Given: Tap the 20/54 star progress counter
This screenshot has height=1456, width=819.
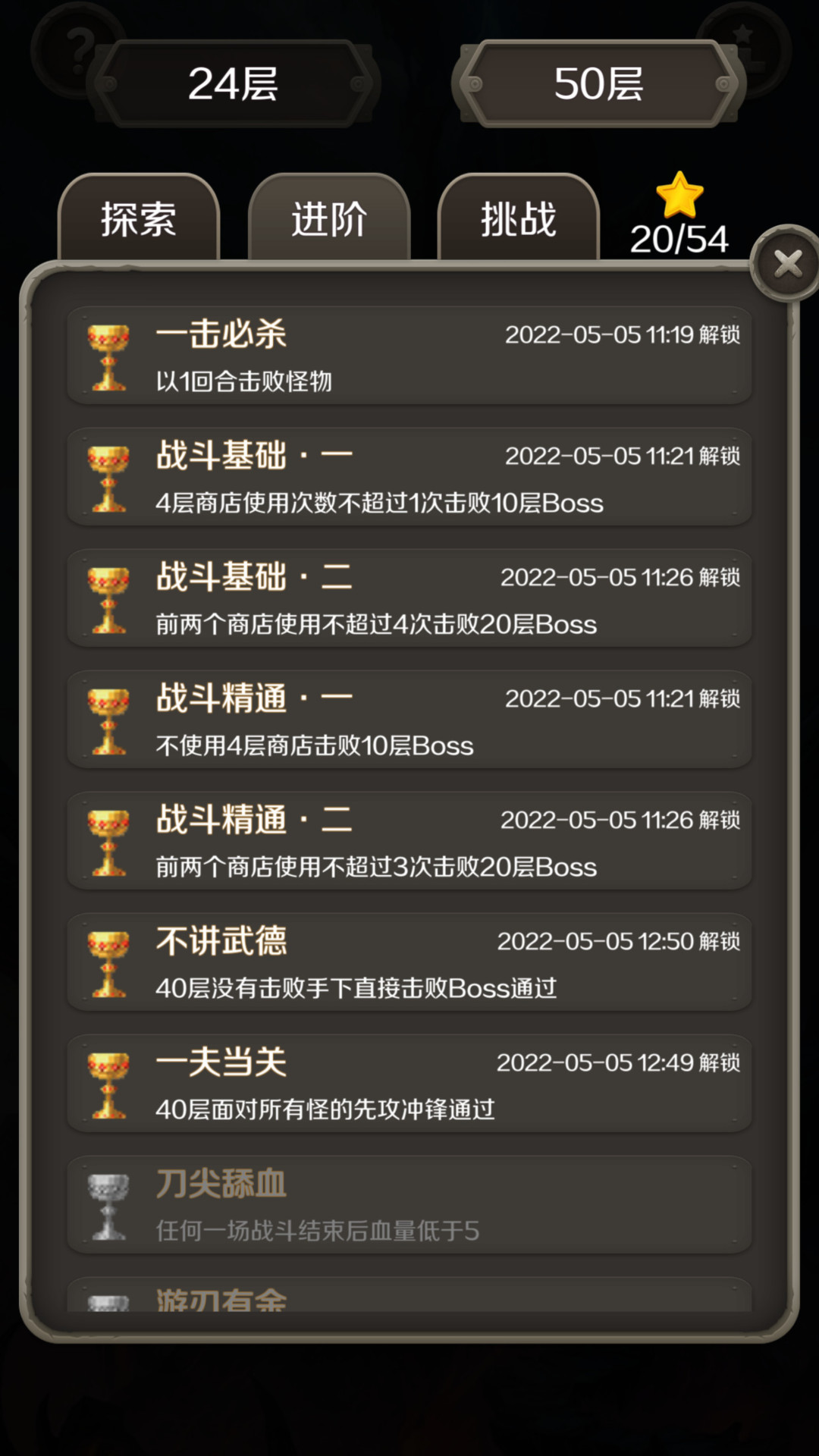Looking at the screenshot, I should tap(680, 239).
